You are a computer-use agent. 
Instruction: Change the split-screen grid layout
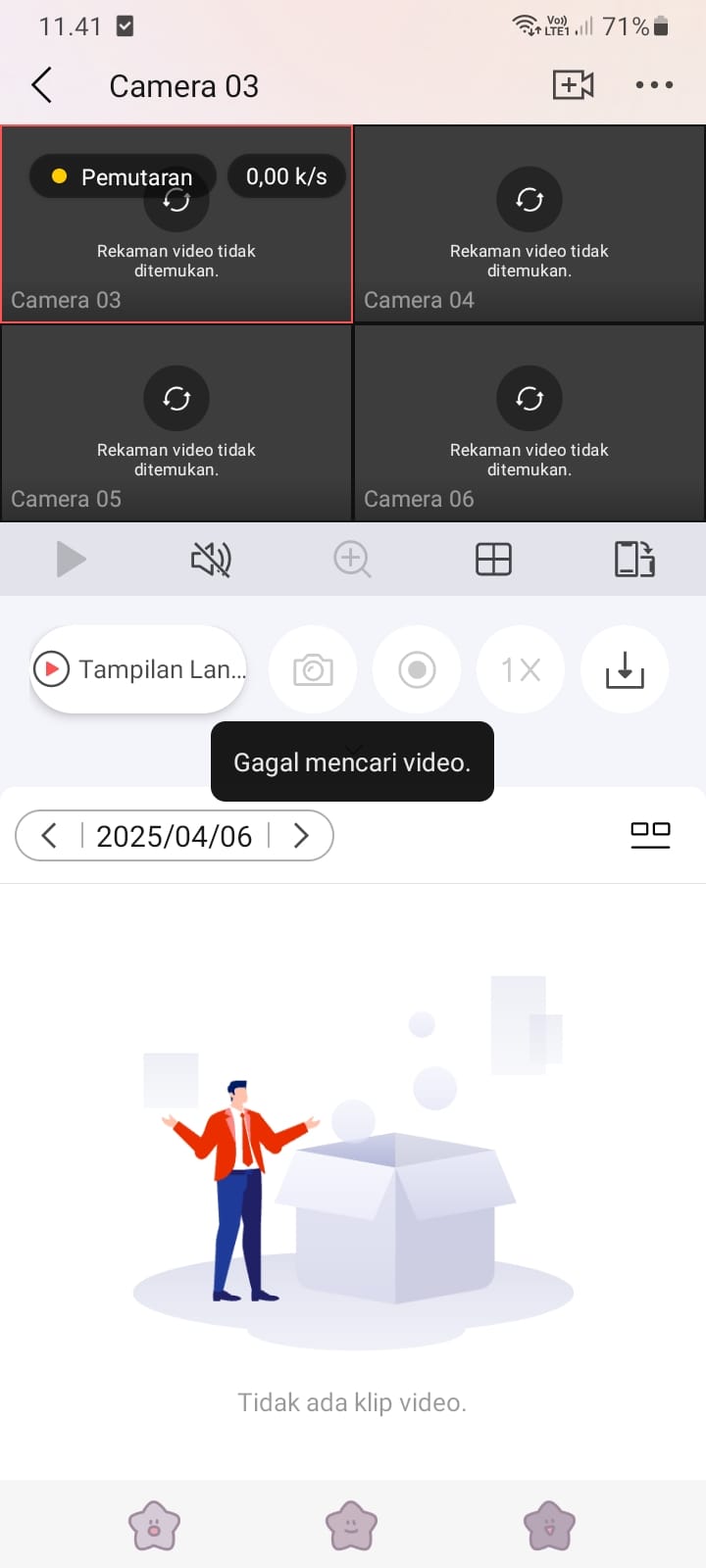click(x=493, y=560)
